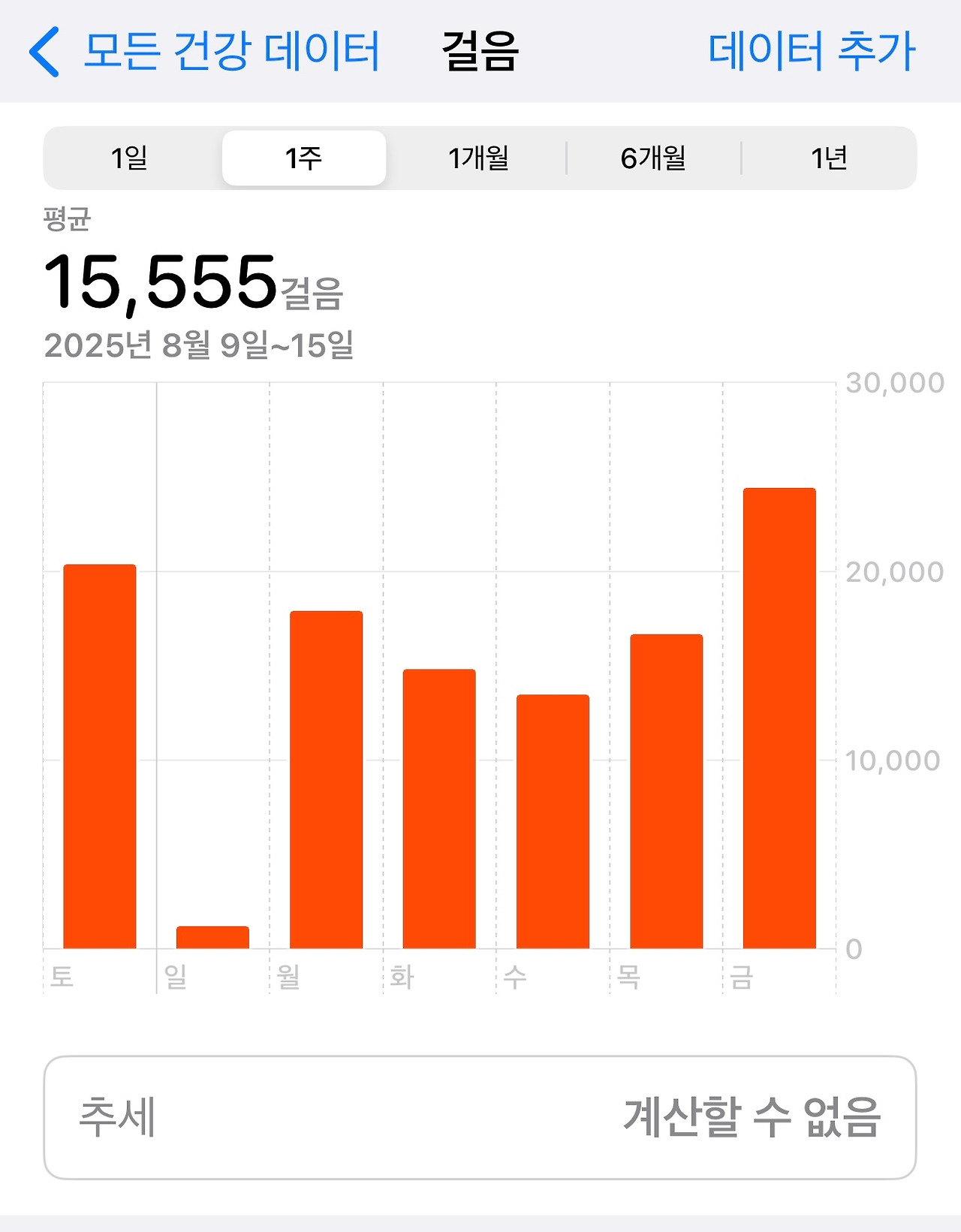Image resolution: width=961 pixels, height=1232 pixels.
Task: Show the 6개월 chart
Action: click(653, 158)
